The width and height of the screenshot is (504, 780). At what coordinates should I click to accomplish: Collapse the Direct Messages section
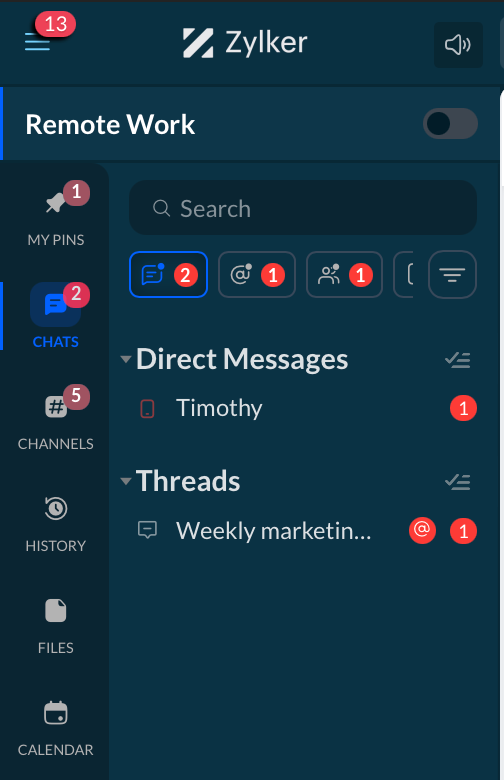(126, 359)
